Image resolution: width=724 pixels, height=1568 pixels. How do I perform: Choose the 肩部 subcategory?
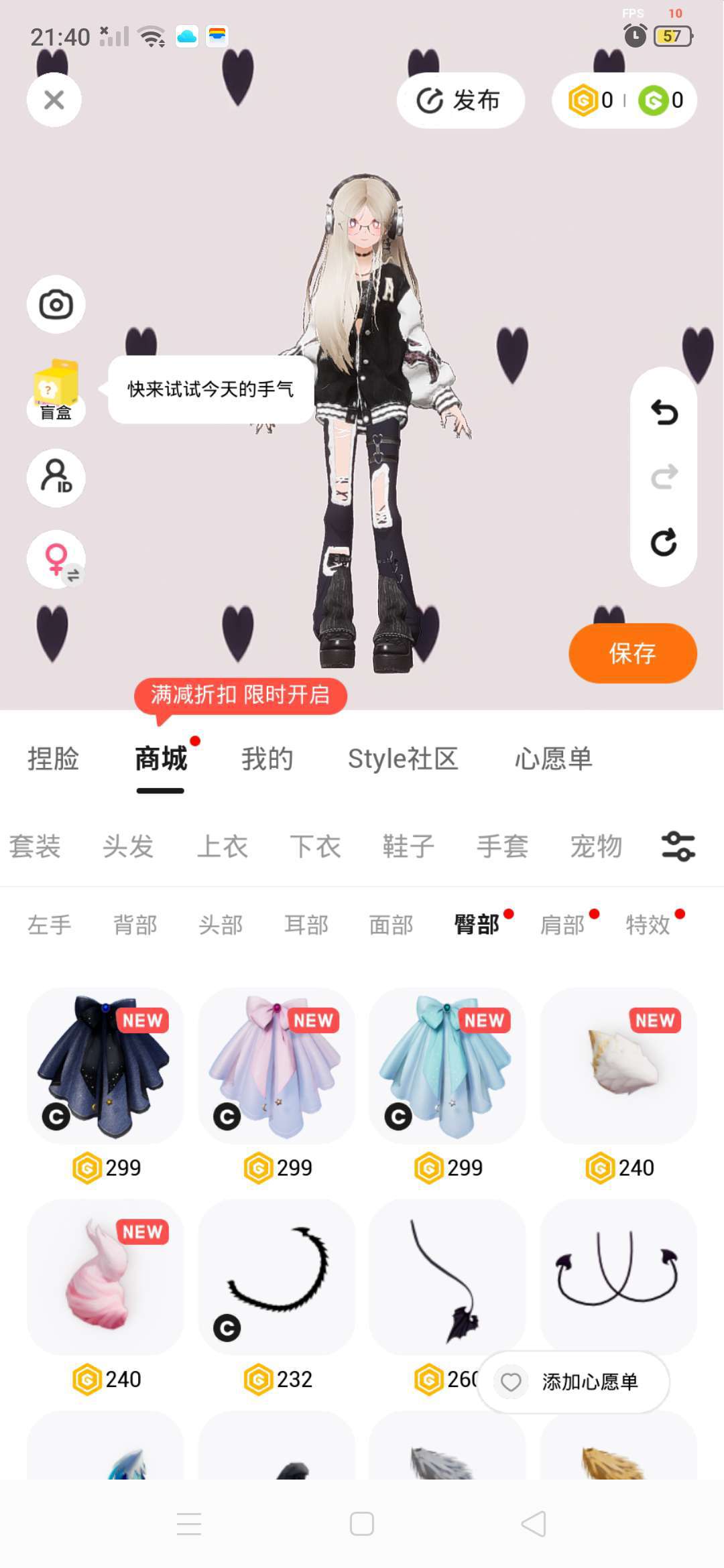coord(562,925)
